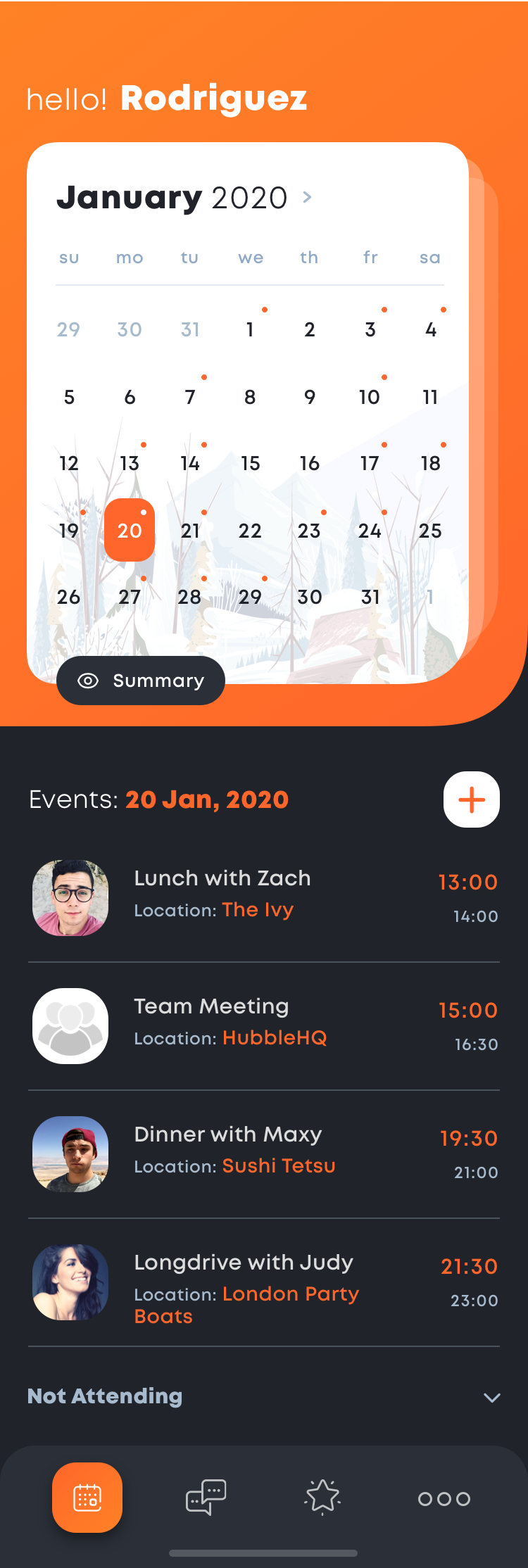Select January 17 on the calendar
The width and height of the screenshot is (528, 1568).
[x=370, y=463]
